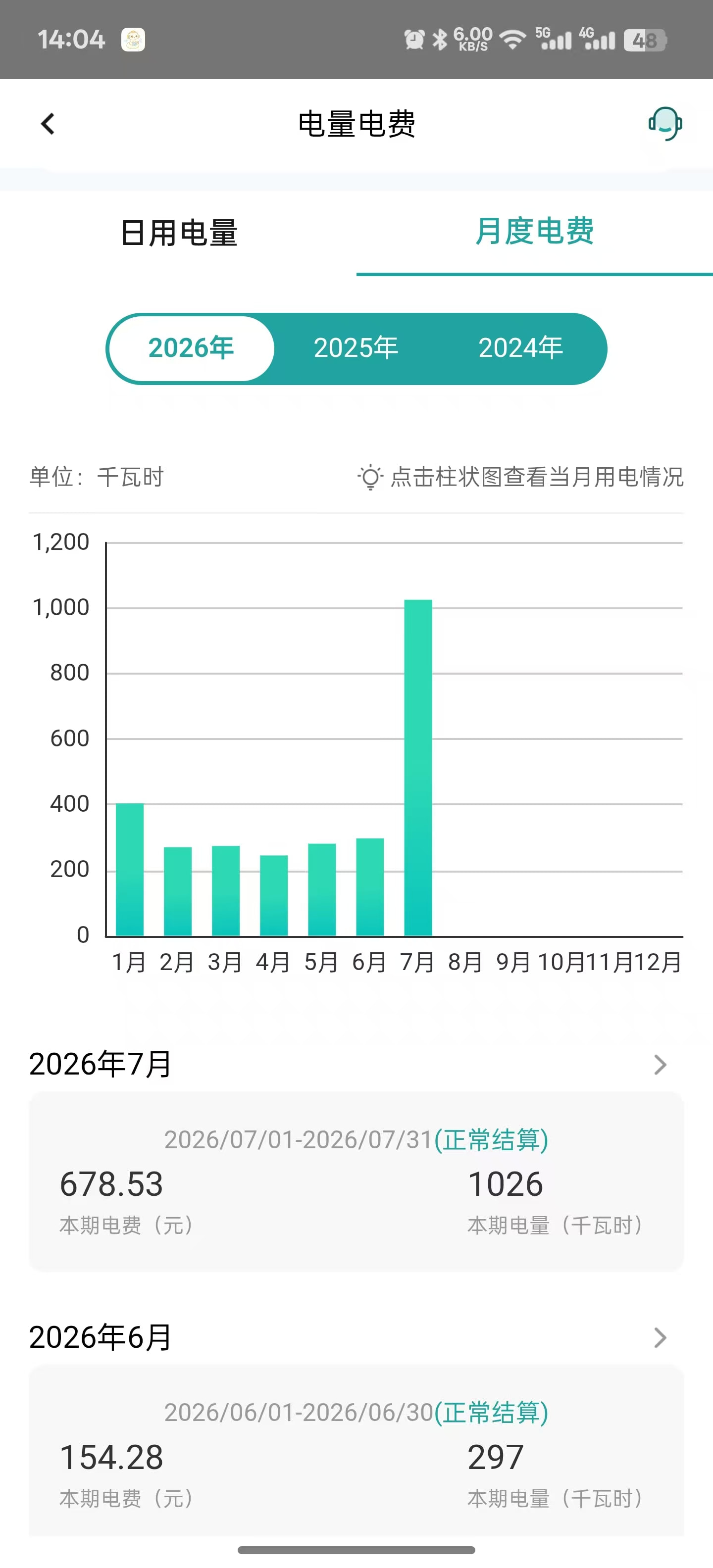Switch to the 2025年 year segment
This screenshot has height=1568, width=713.
pos(356,348)
